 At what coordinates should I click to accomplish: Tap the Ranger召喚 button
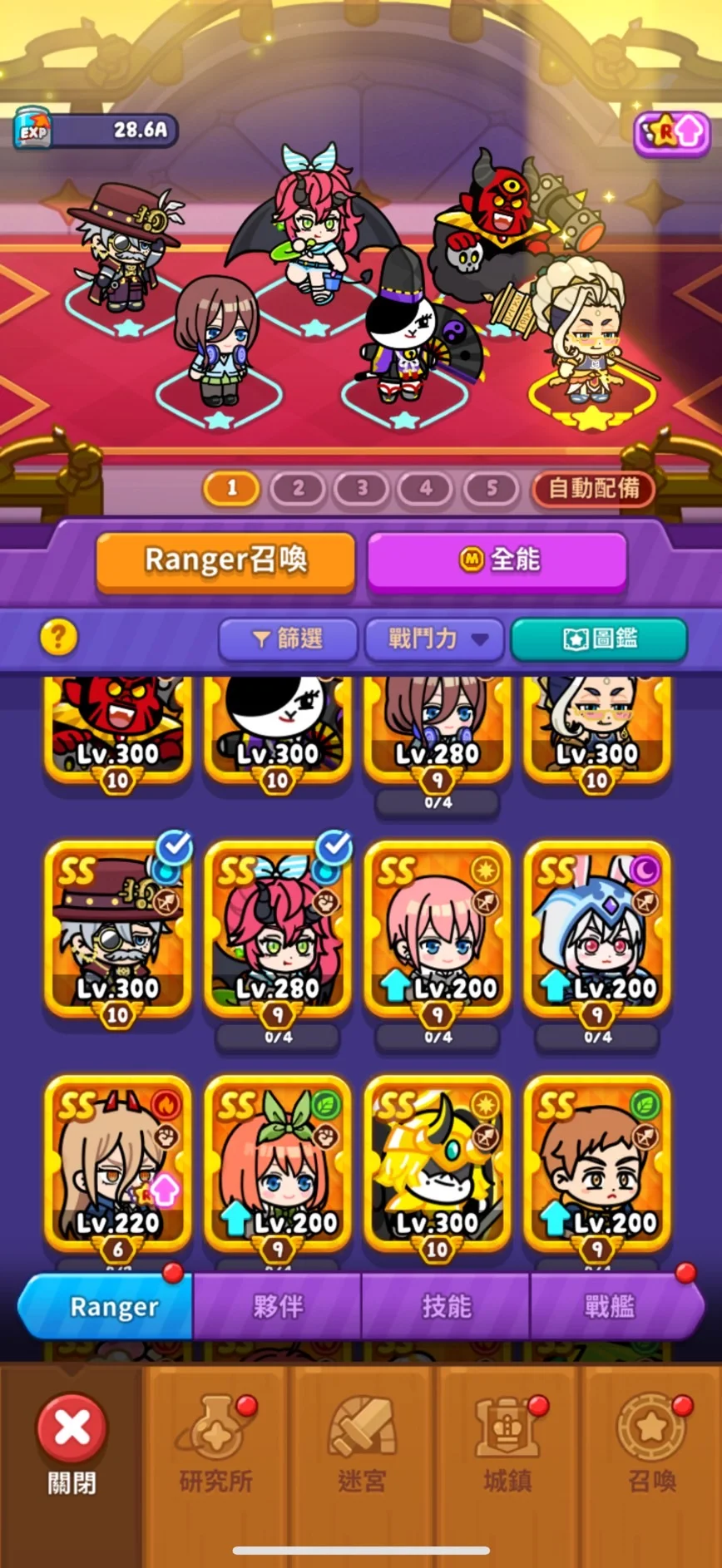coord(225,560)
